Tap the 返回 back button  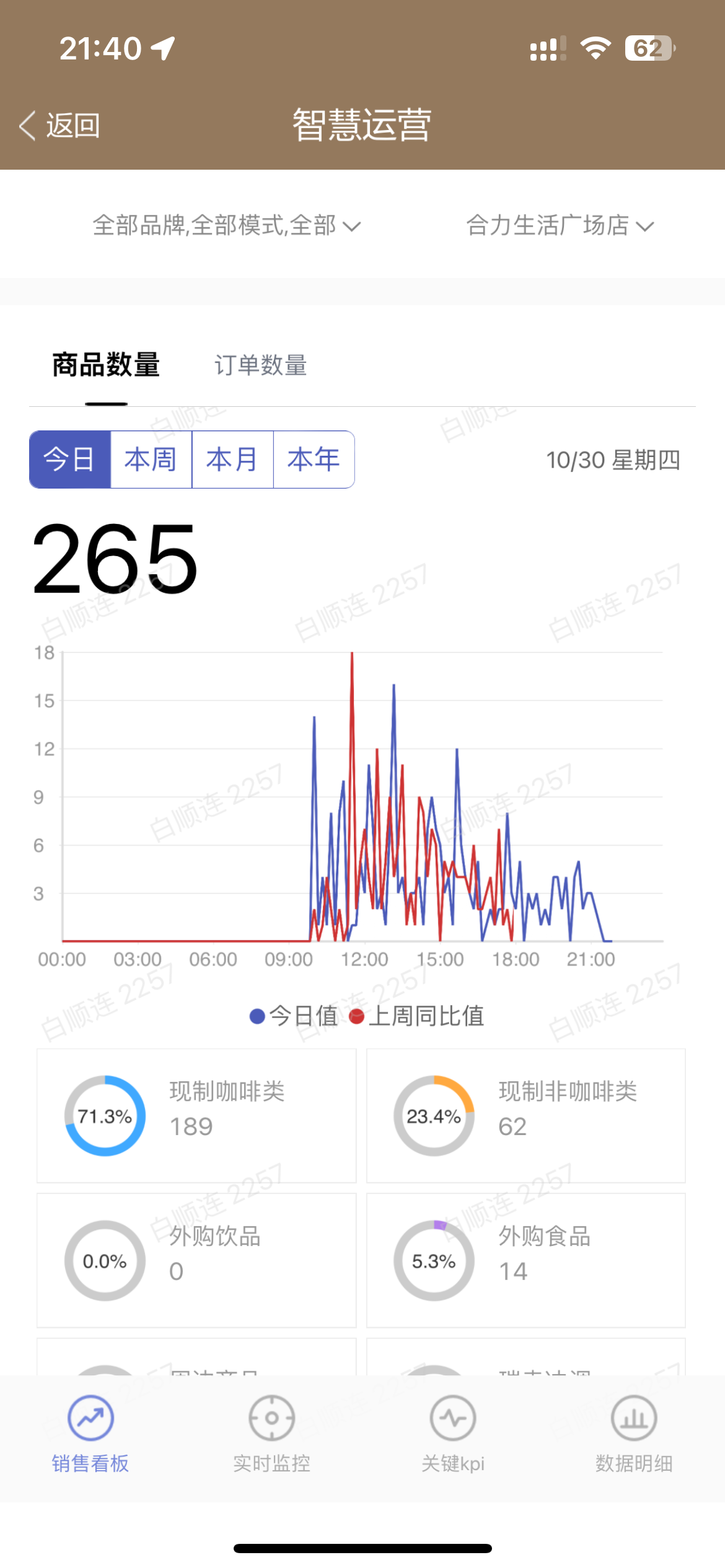point(61,126)
